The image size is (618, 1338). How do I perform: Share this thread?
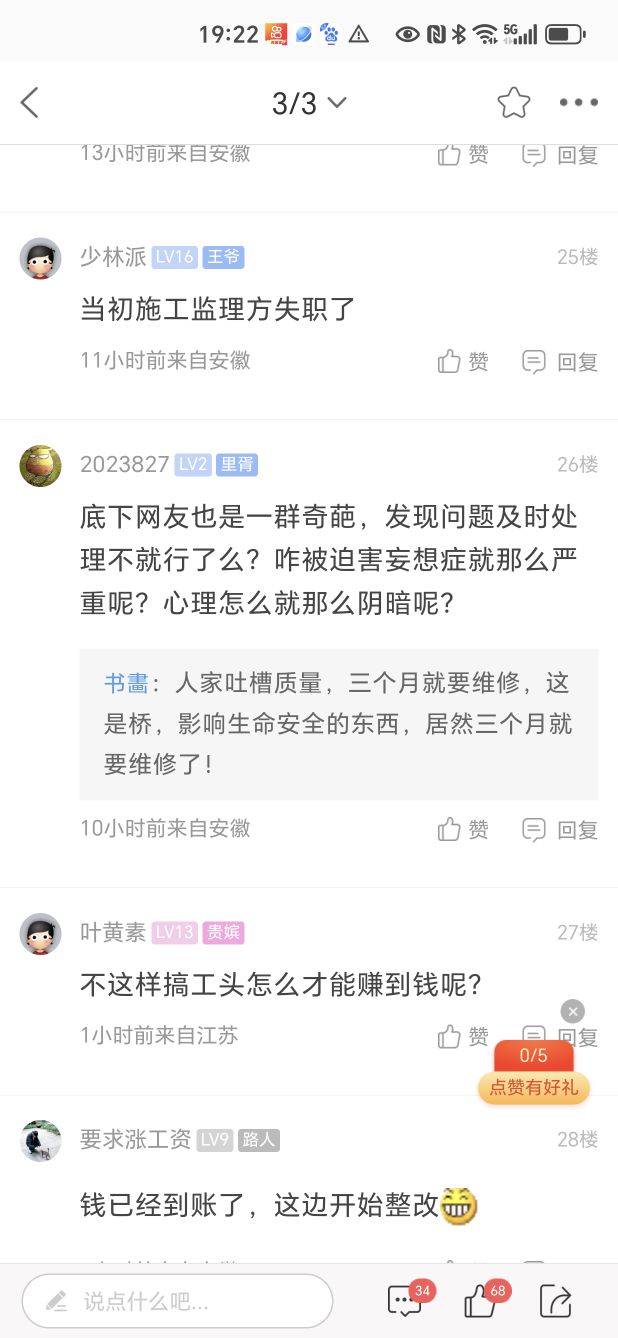coord(555,1301)
